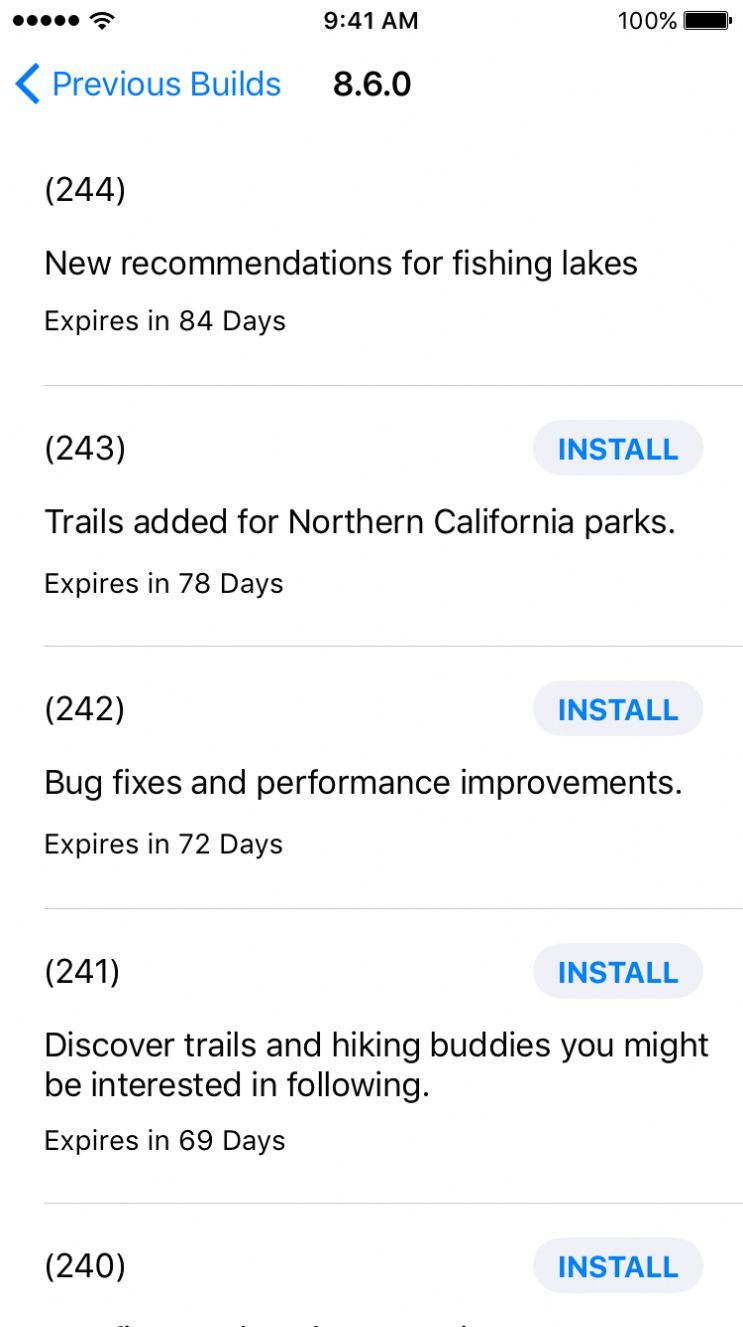Image resolution: width=743 pixels, height=1327 pixels.
Task: Tap the fishing lakes recommendation text
Action: tap(340, 263)
